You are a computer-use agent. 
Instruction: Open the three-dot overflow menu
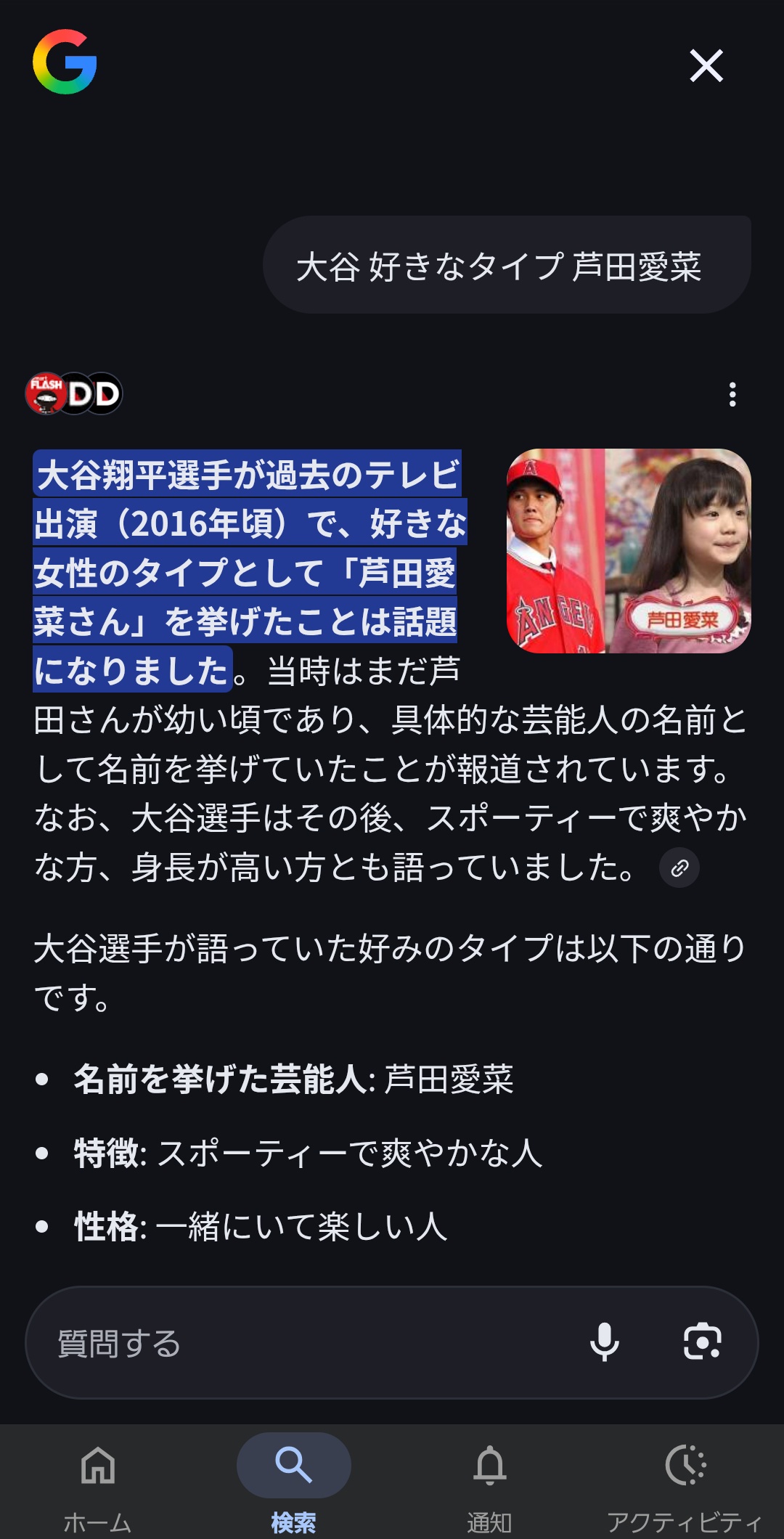tap(732, 394)
